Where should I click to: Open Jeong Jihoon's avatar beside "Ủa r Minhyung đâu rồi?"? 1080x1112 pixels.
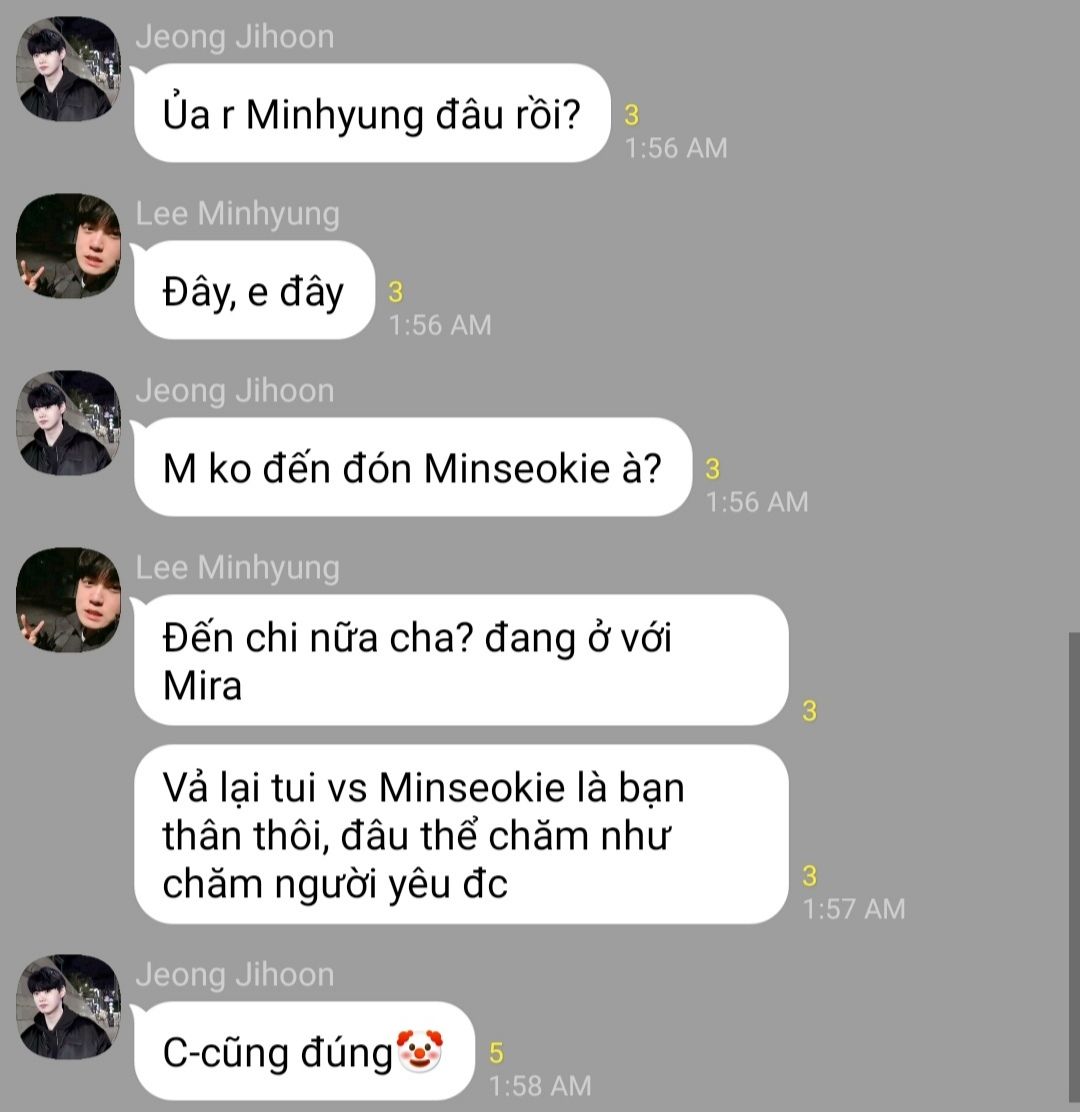(x=69, y=69)
